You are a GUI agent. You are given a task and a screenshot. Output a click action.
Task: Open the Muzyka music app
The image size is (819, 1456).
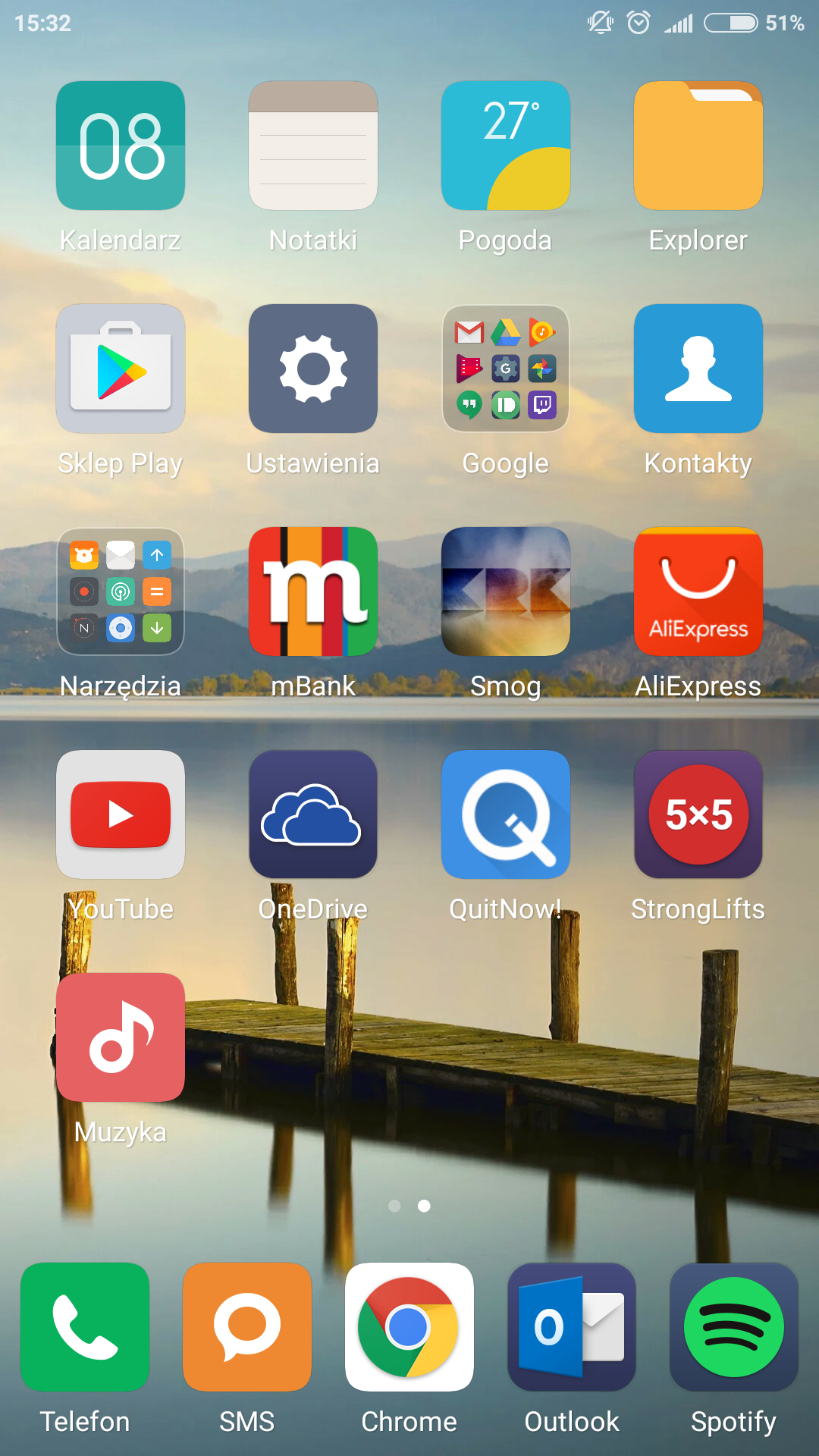(121, 1037)
